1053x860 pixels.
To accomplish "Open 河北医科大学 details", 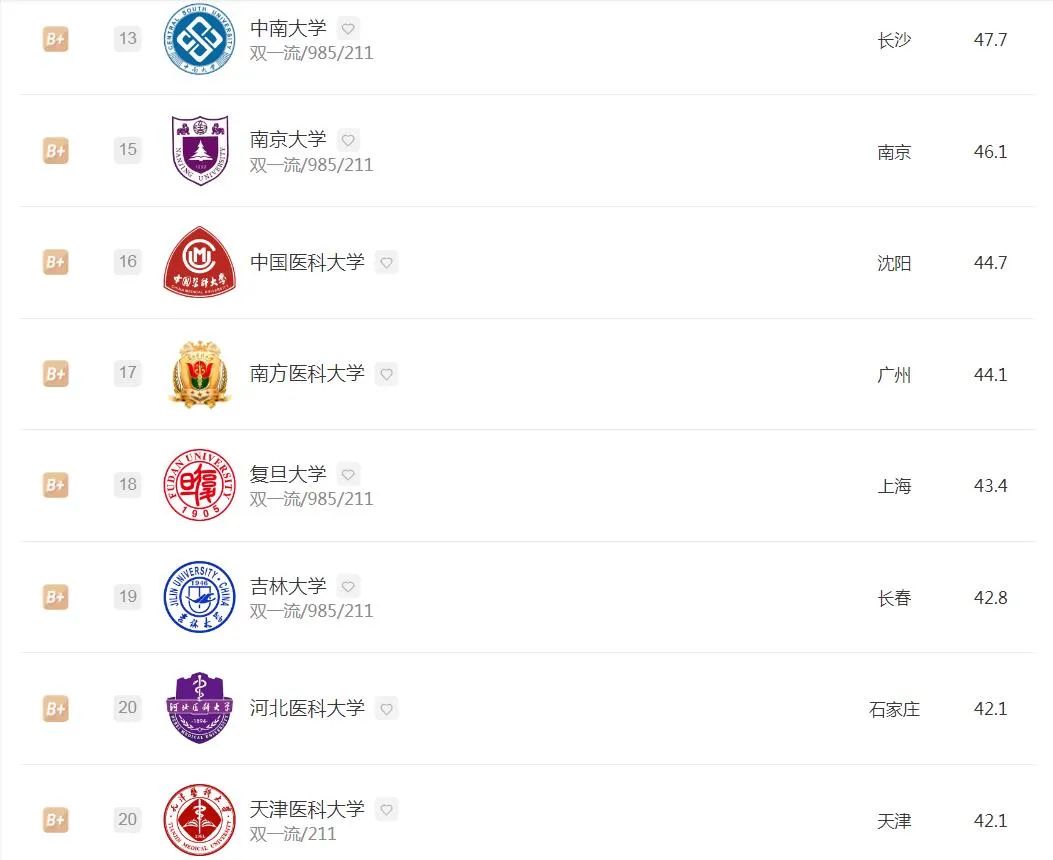I will [307, 709].
